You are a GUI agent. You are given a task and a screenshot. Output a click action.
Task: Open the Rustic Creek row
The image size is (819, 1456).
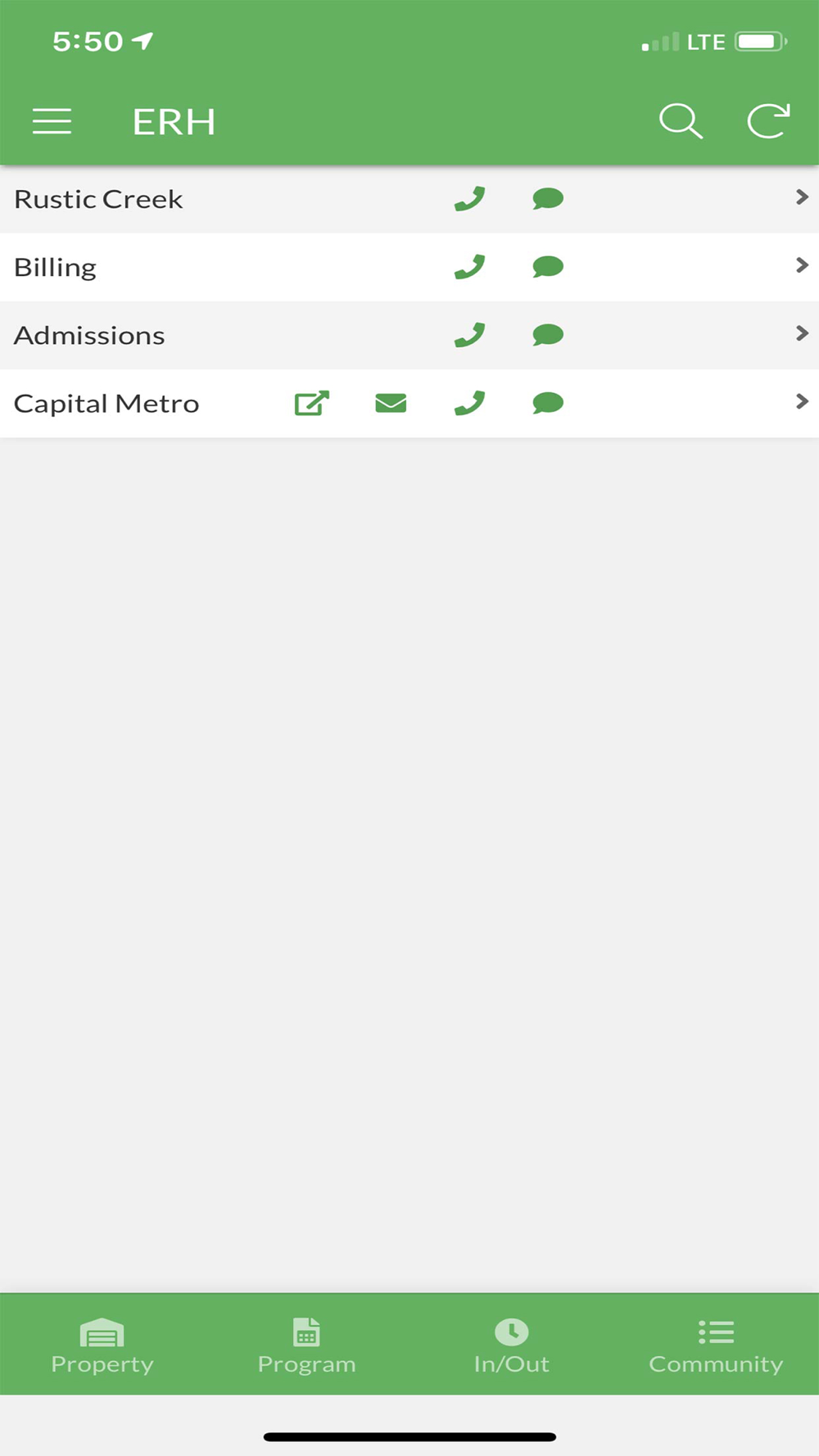pyautogui.click(x=409, y=199)
